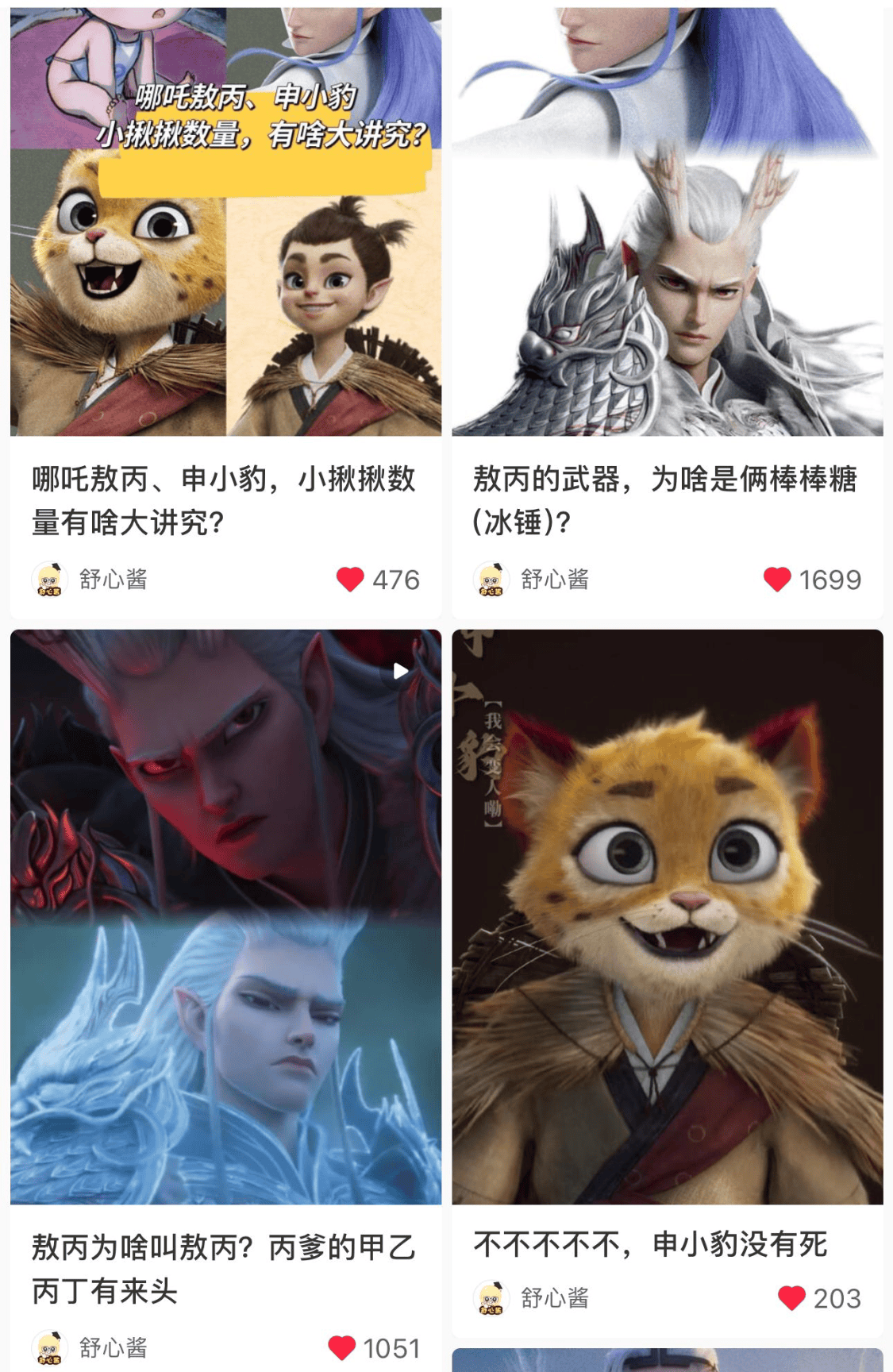Like the post with 203 likes
This screenshot has width=893, height=1372.
pyautogui.click(x=791, y=1298)
